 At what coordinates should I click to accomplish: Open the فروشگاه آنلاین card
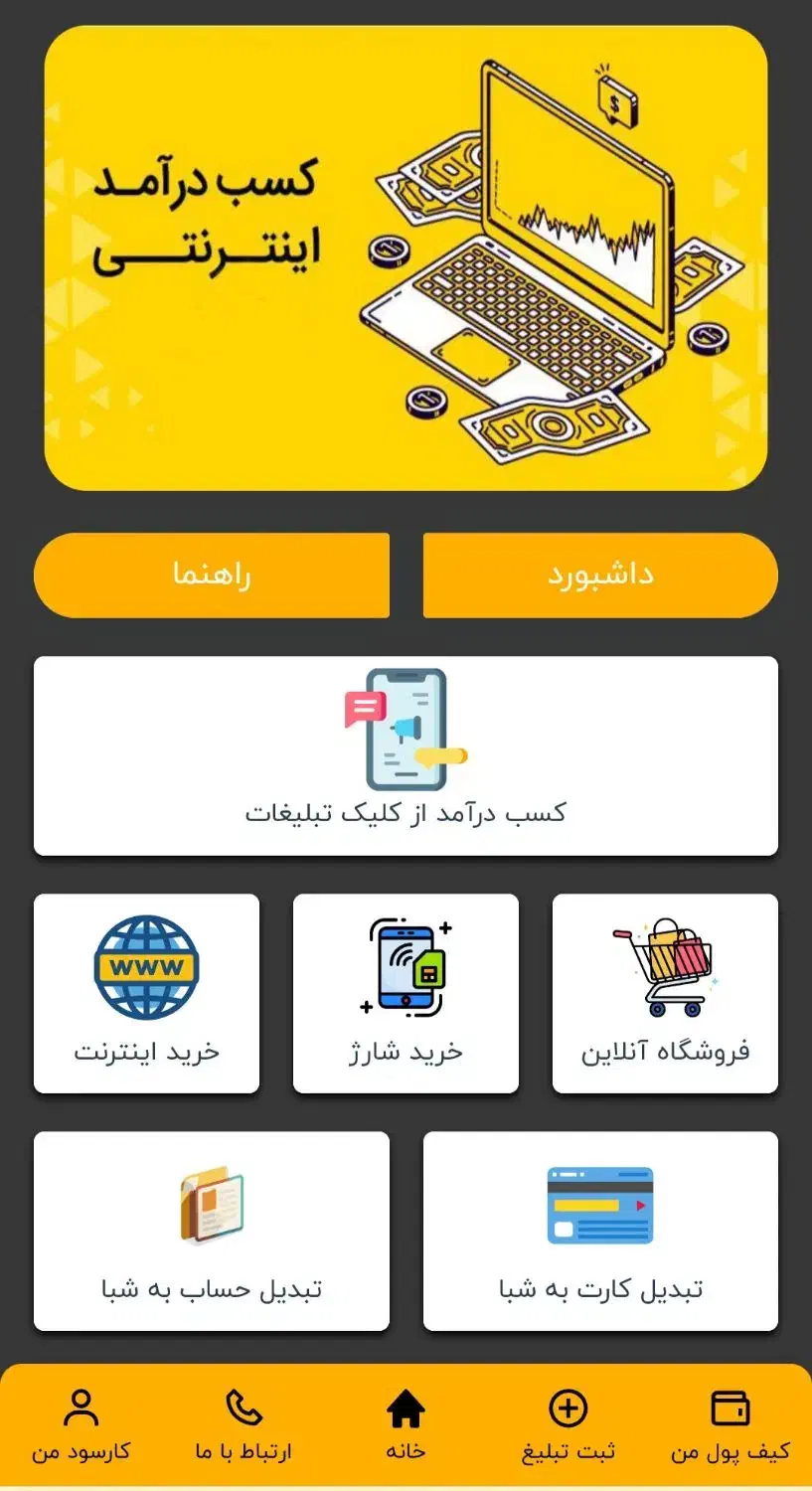click(x=664, y=993)
